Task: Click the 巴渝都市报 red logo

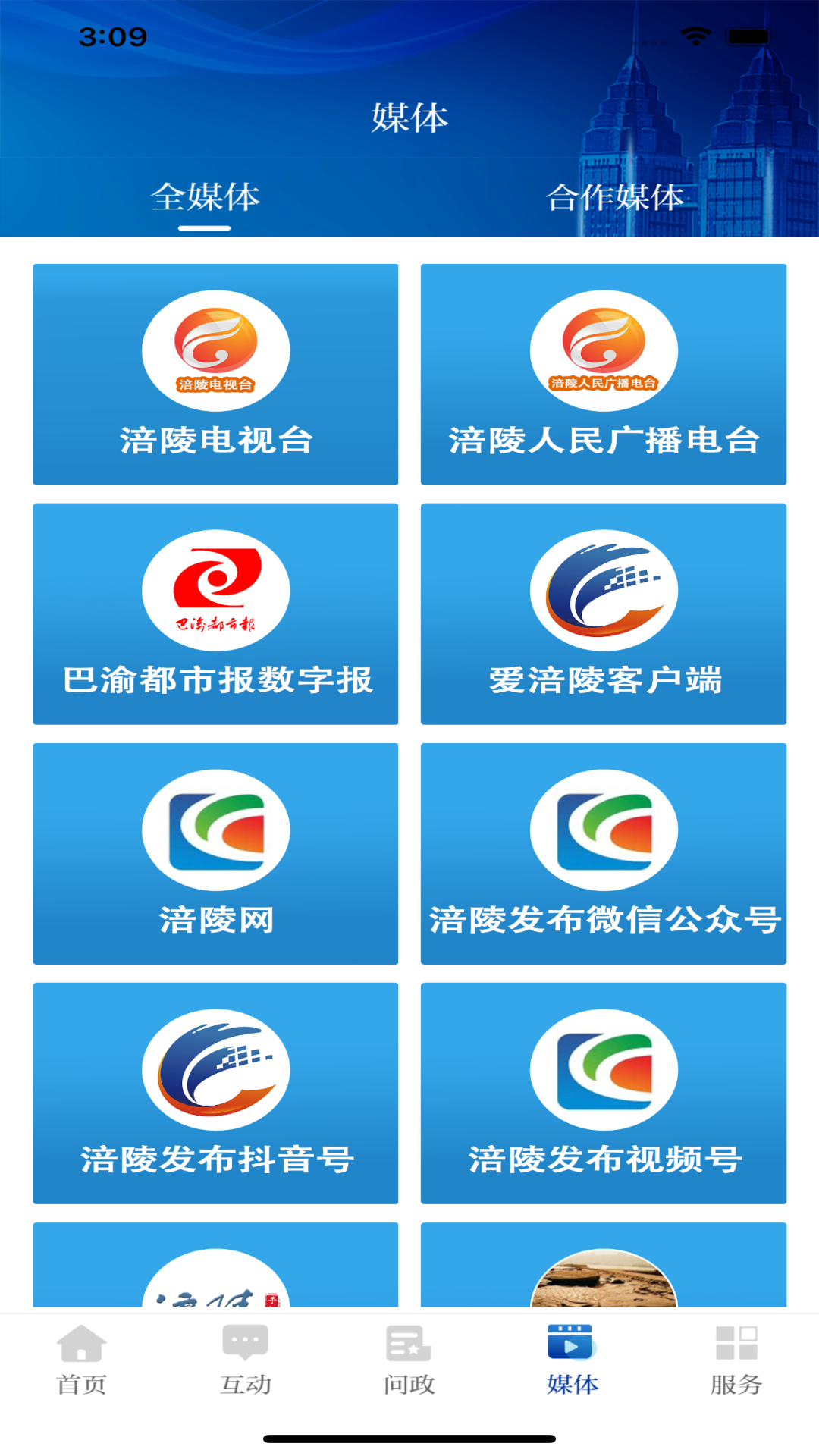Action: [215, 590]
